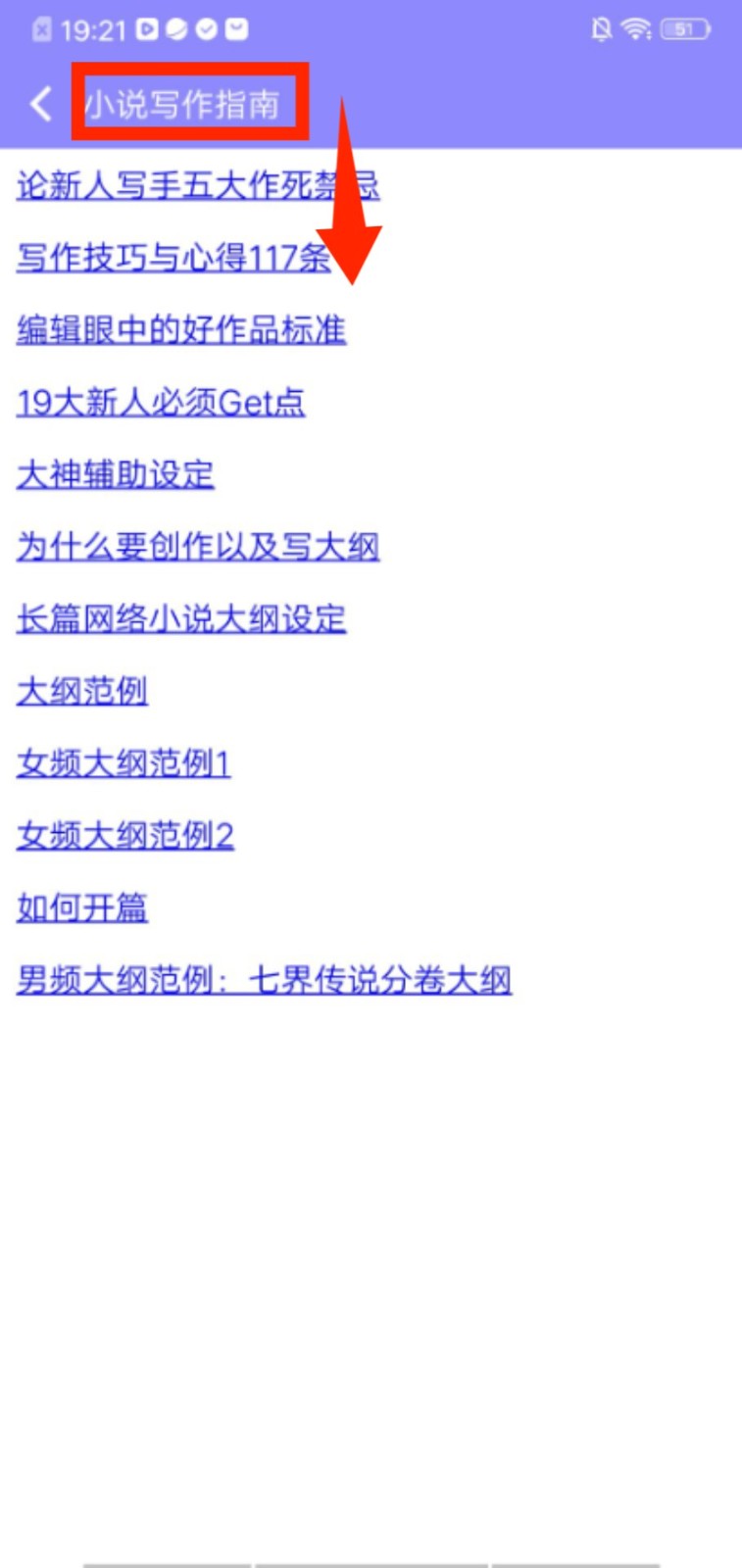The image size is (742, 1568).
Task: Open the 大纲范例 link
Action: pyautogui.click(x=82, y=691)
